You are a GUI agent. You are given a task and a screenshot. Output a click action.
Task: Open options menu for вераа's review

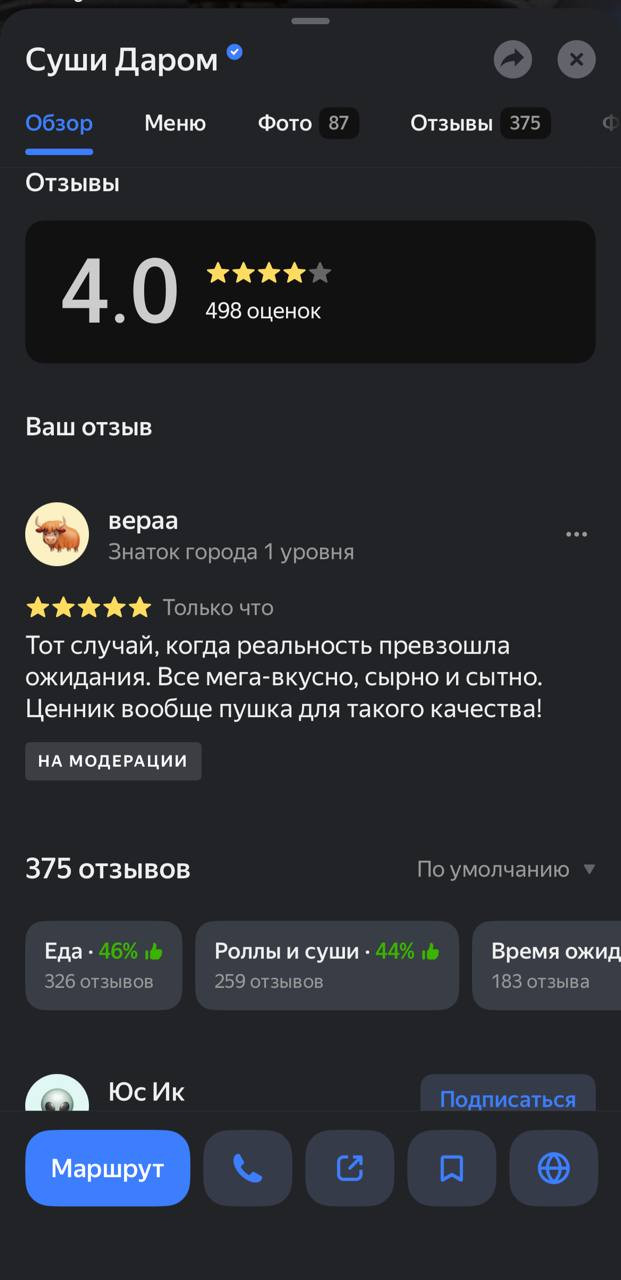(576, 534)
